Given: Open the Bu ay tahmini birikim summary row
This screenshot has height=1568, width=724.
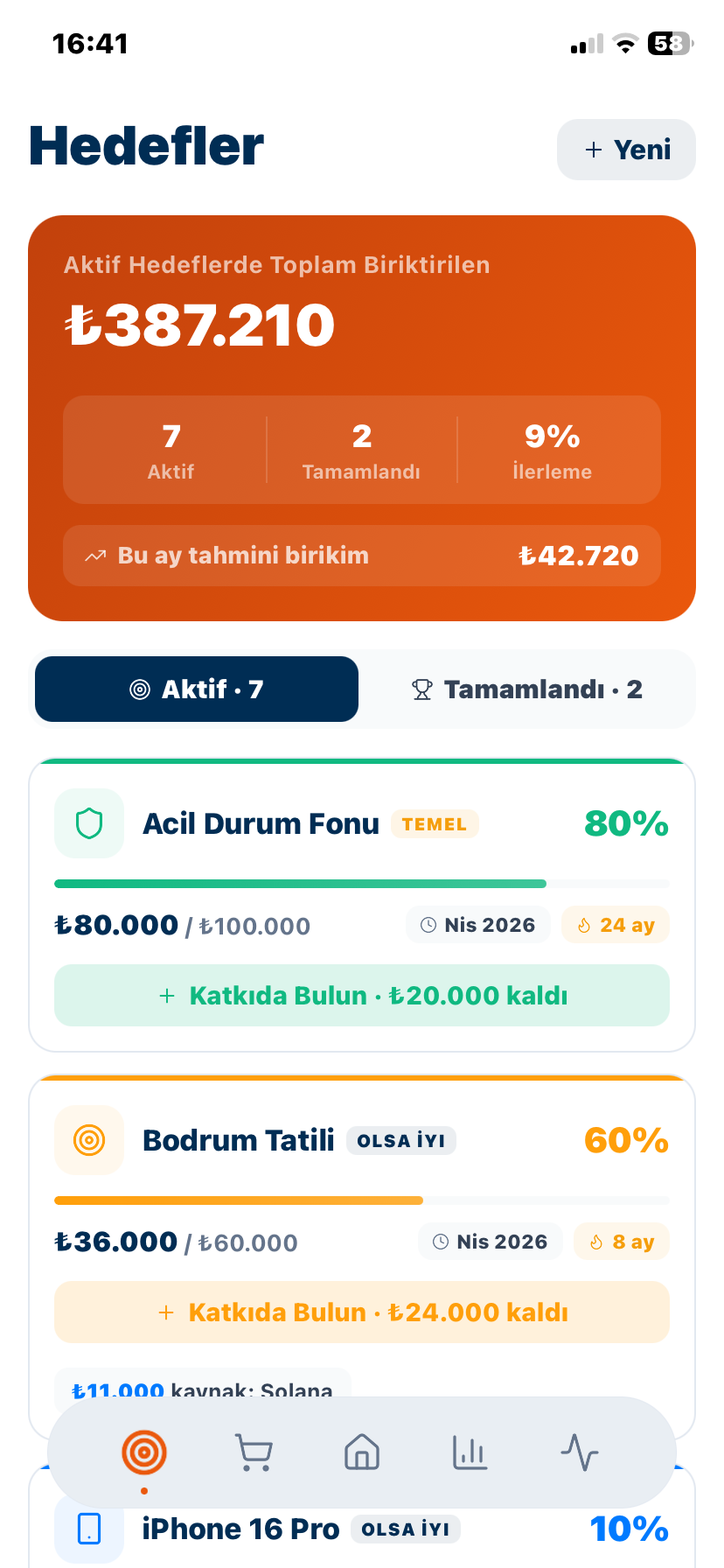Looking at the screenshot, I should coord(361,556).
